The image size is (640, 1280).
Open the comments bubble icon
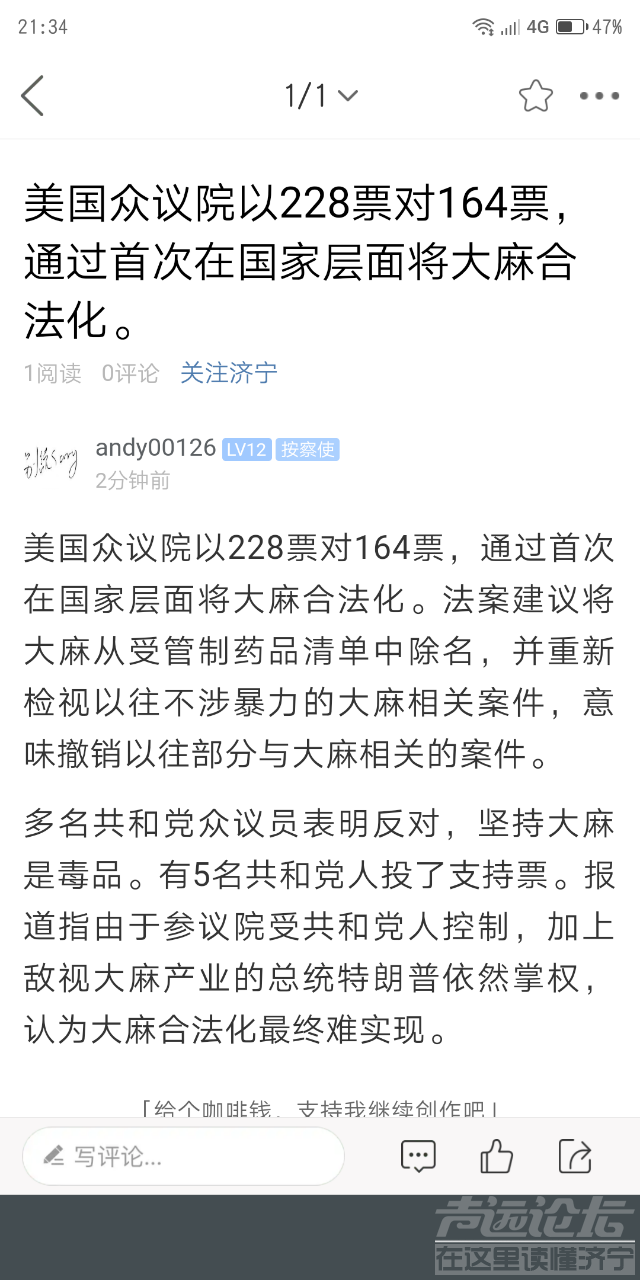click(x=418, y=1157)
